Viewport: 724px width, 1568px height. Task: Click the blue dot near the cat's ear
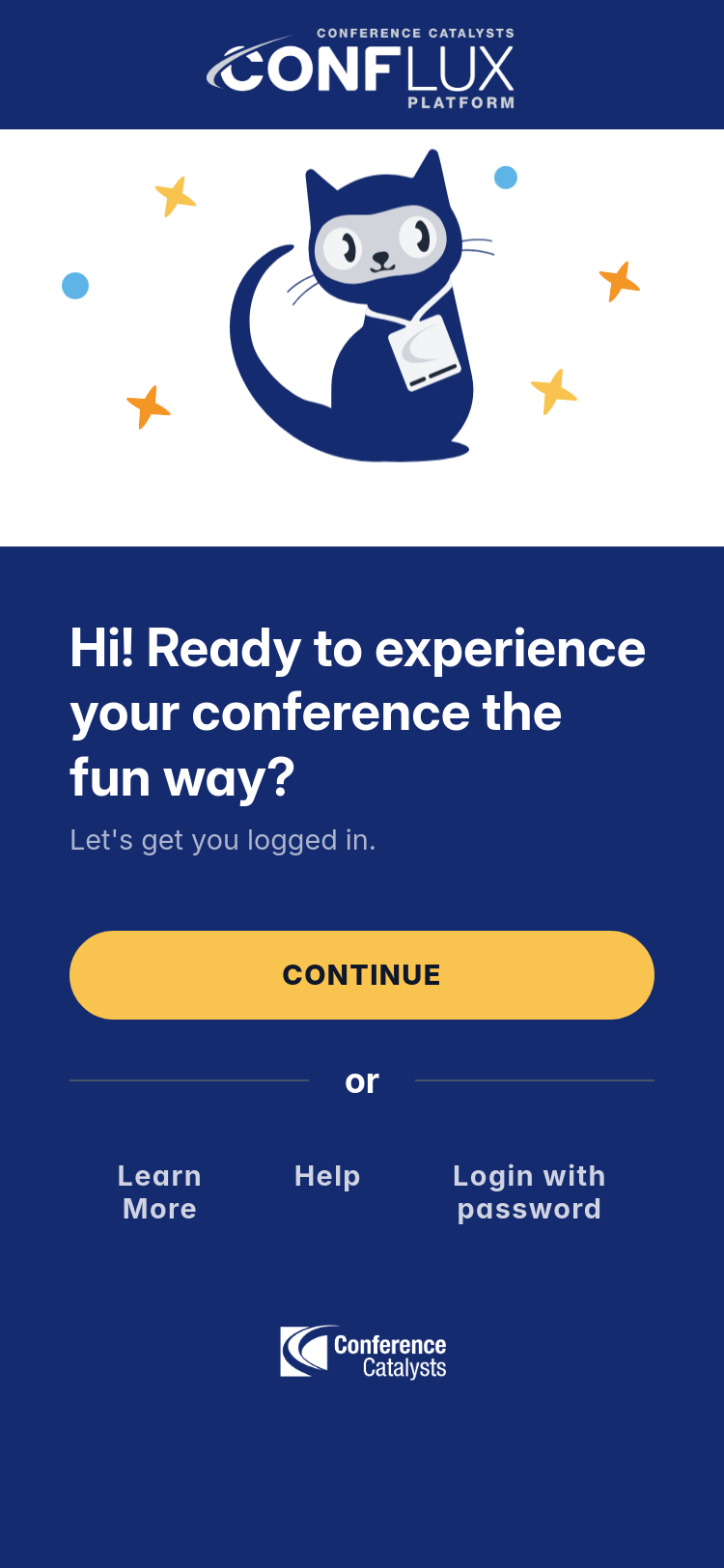504,177
